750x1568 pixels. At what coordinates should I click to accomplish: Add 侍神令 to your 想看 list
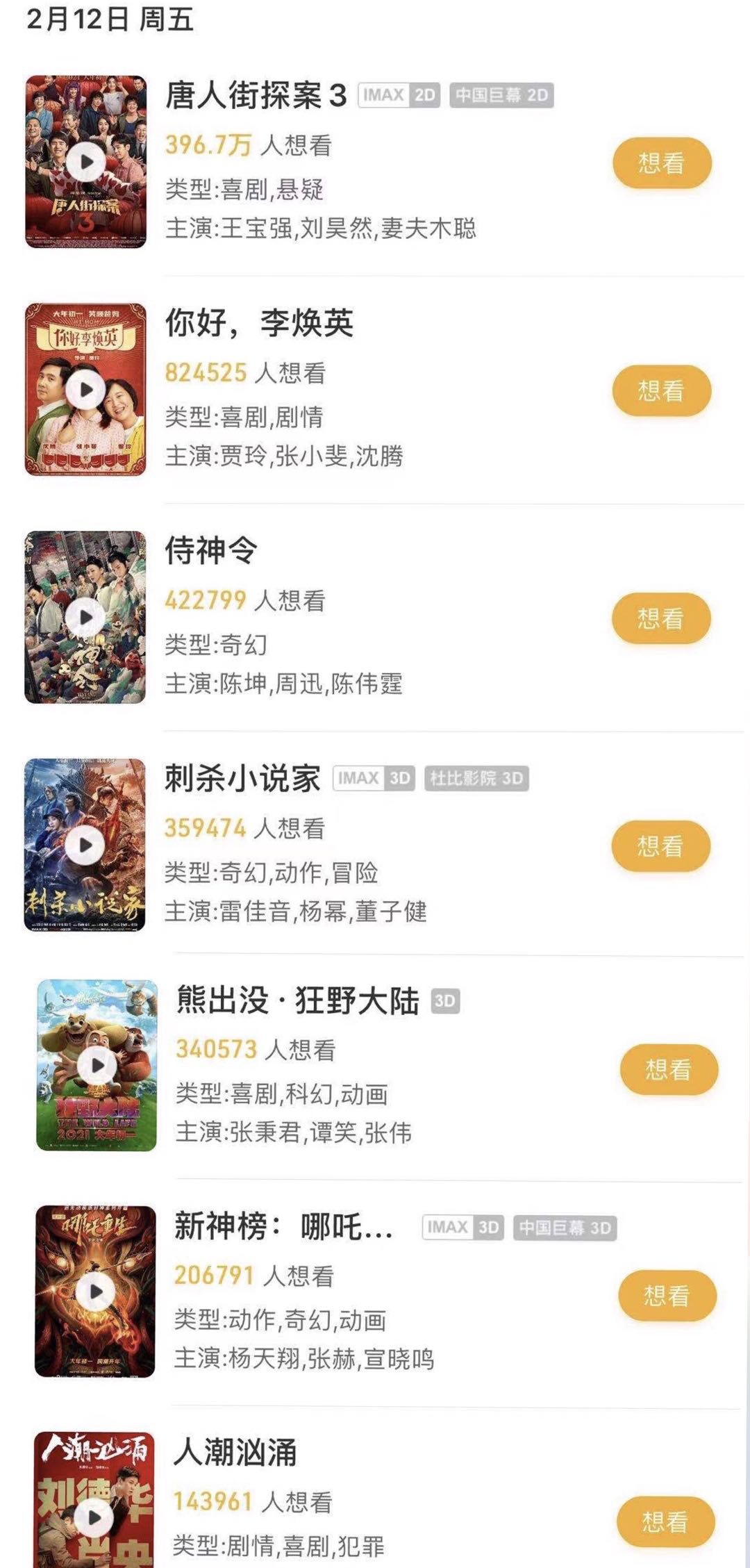pos(660,618)
